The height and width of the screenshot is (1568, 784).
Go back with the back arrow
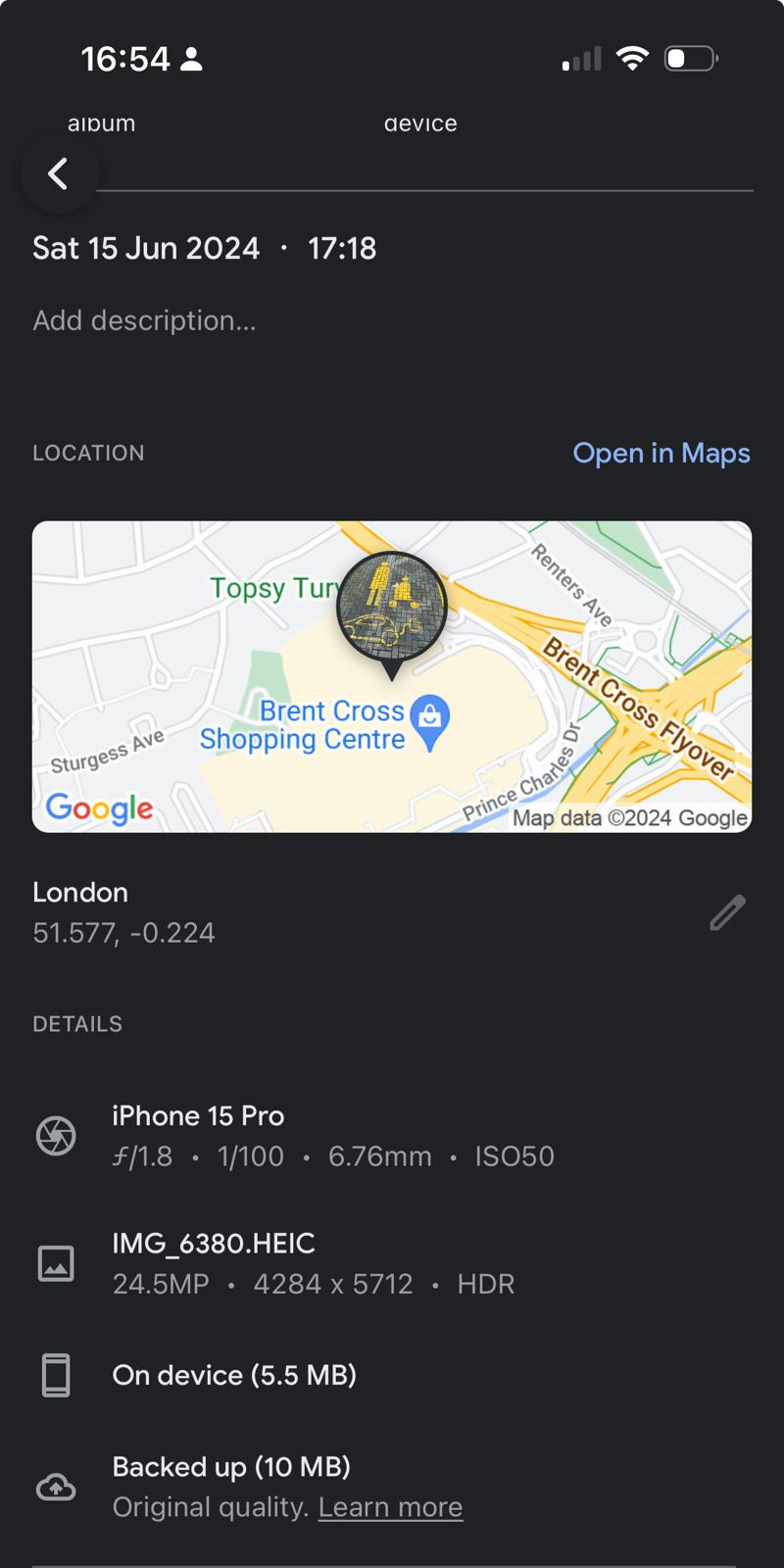pyautogui.click(x=59, y=174)
